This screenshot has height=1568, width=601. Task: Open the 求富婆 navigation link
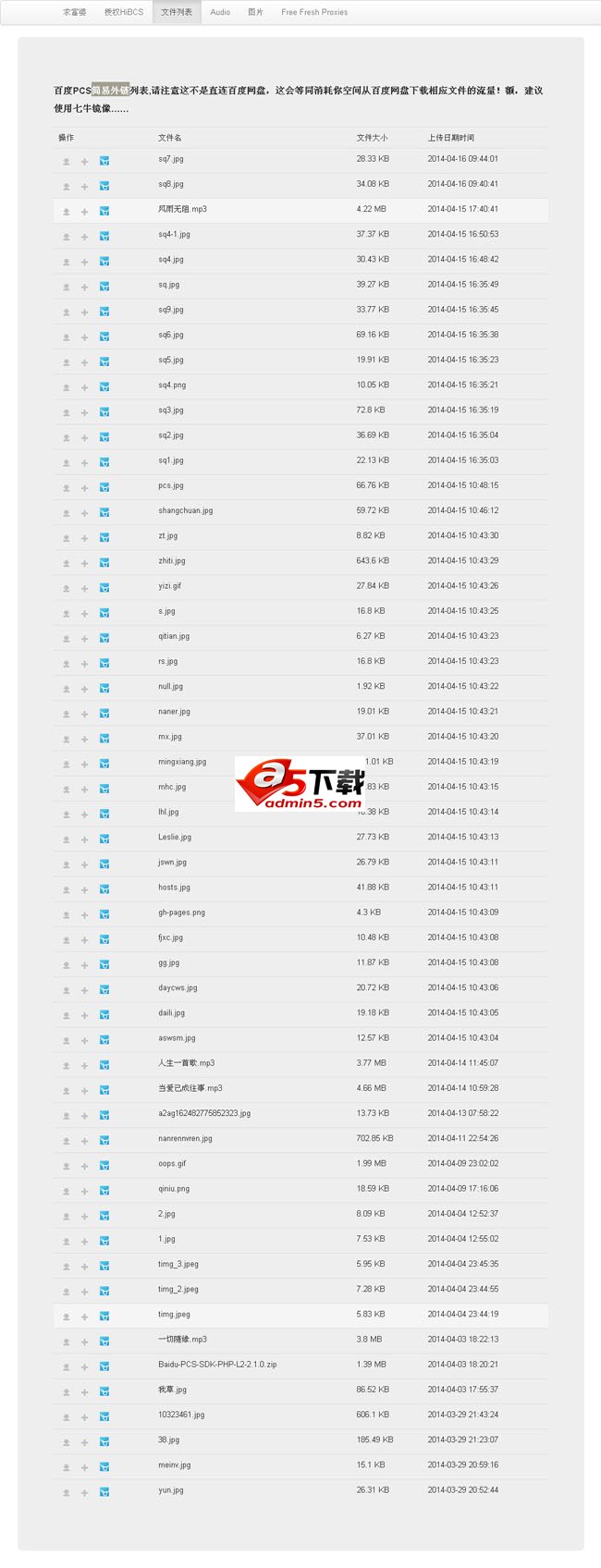pyautogui.click(x=75, y=12)
